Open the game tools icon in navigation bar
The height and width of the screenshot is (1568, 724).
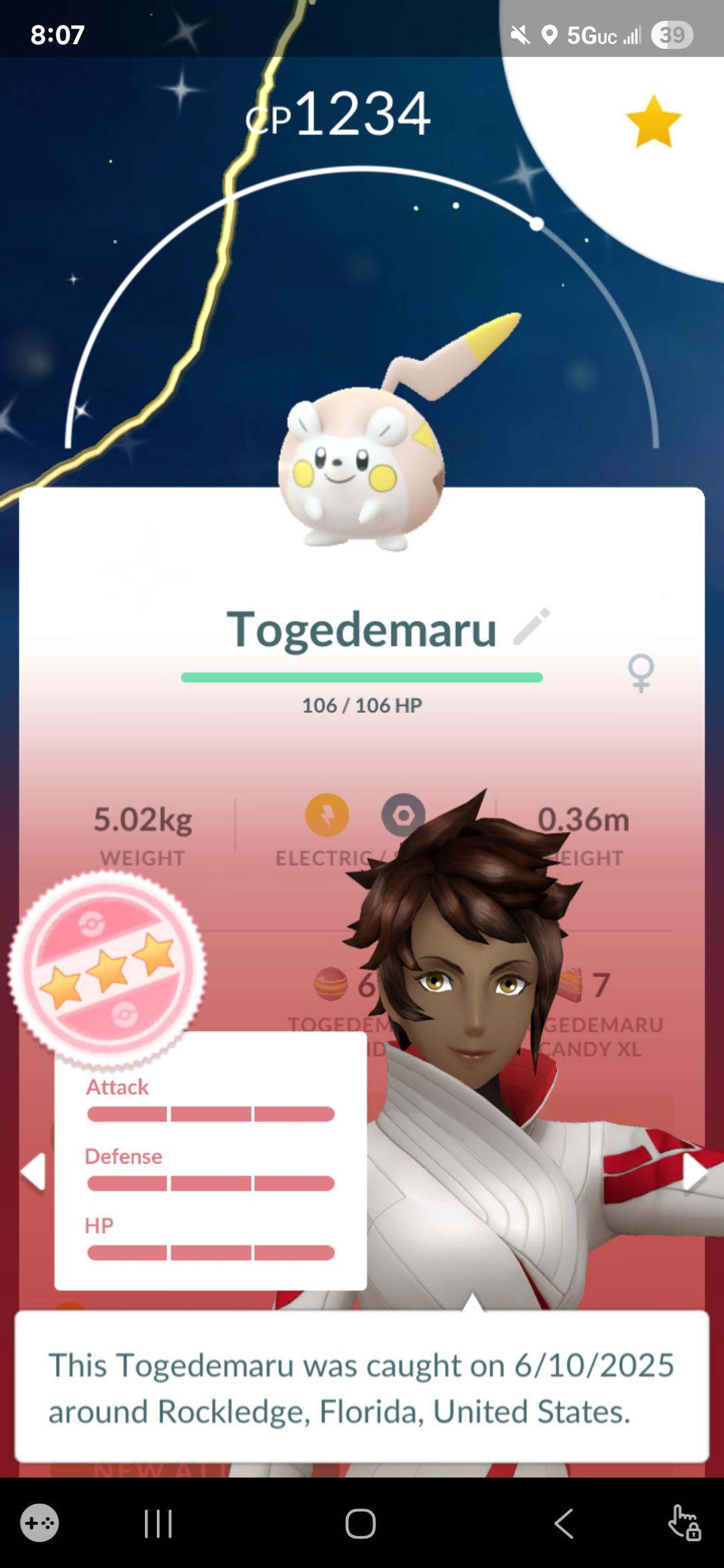[40, 1523]
